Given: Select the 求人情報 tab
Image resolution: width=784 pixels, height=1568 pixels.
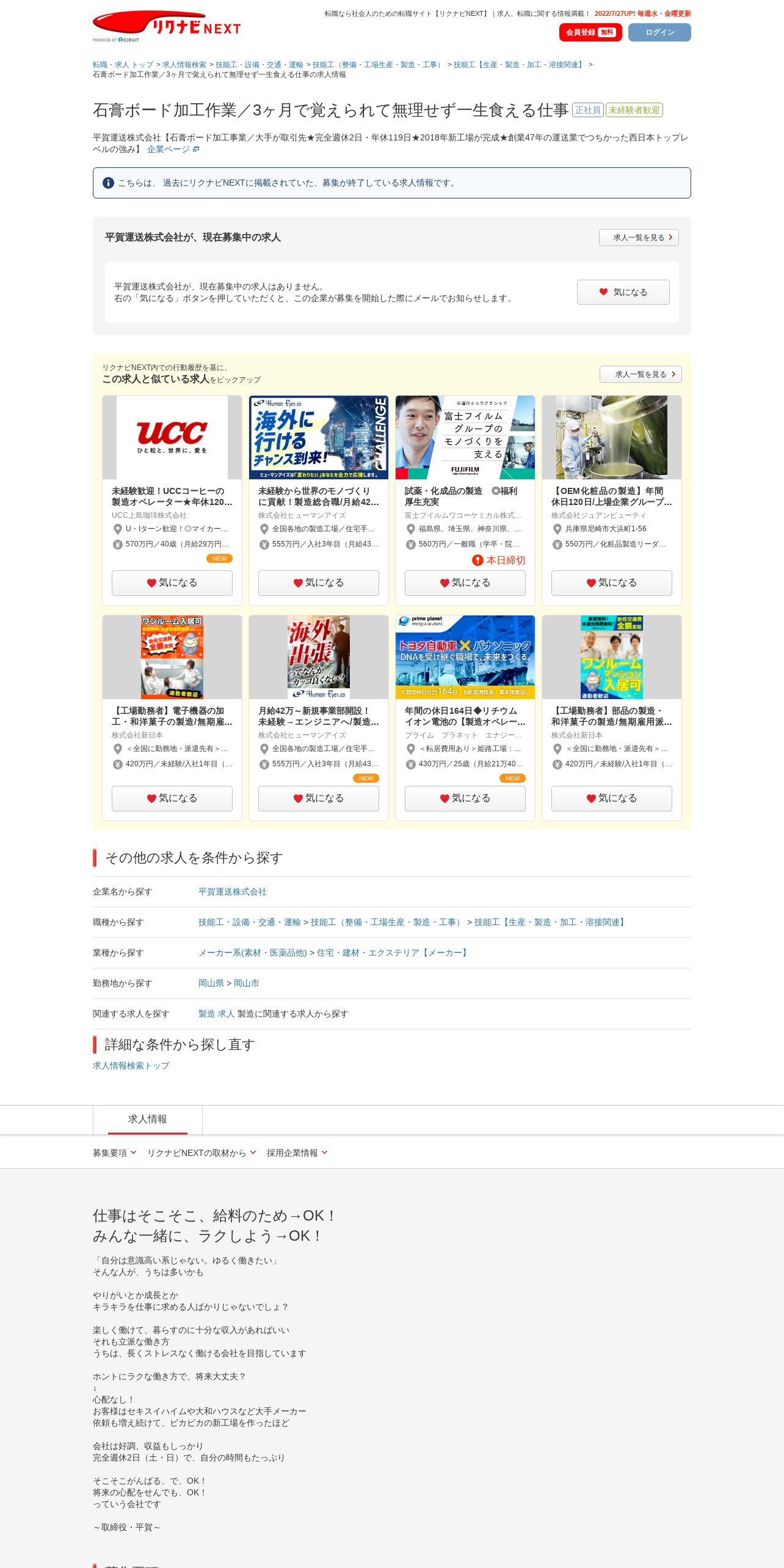Looking at the screenshot, I should (x=148, y=1119).
